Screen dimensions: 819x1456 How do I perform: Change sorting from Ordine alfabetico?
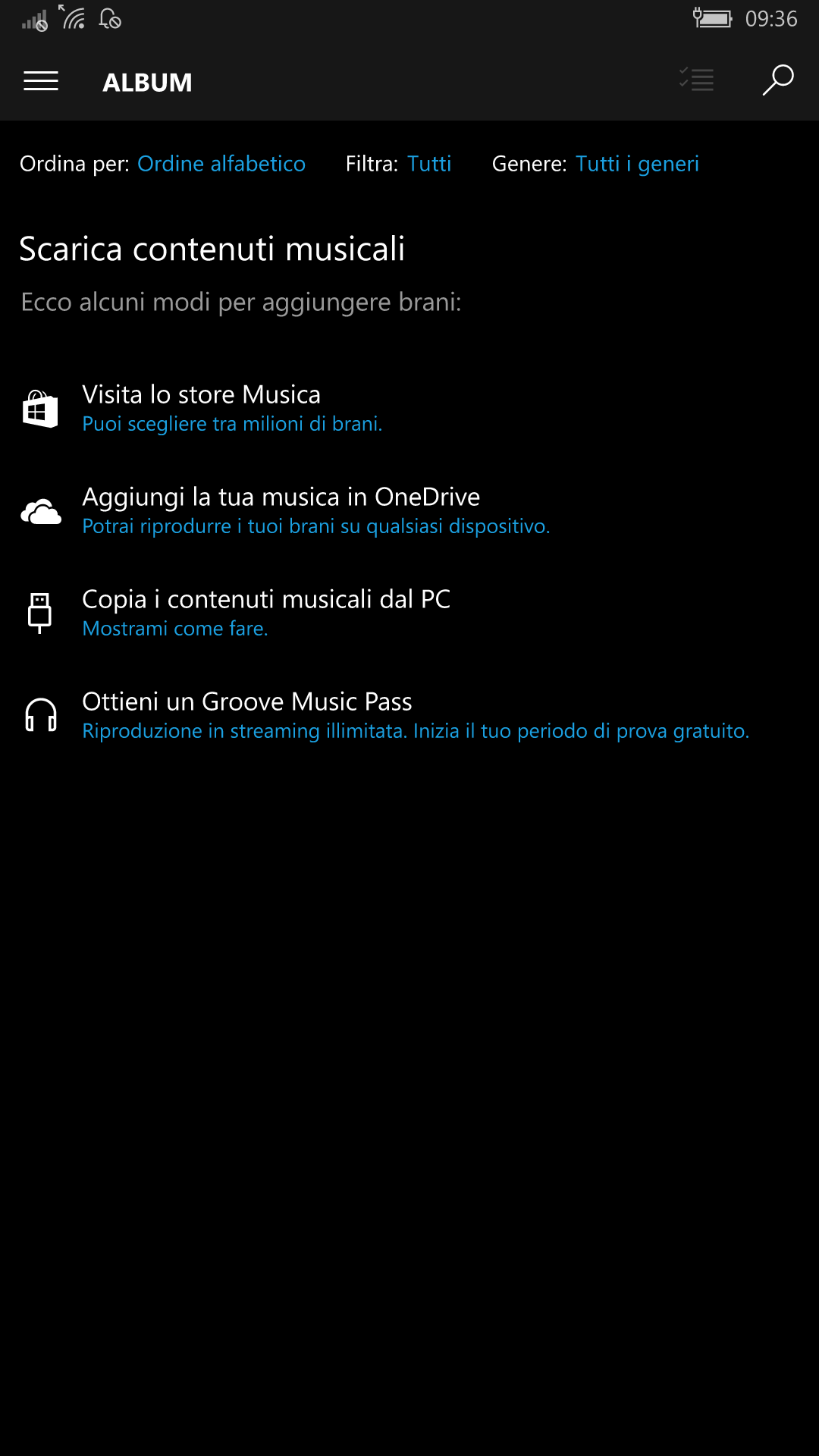point(221,164)
